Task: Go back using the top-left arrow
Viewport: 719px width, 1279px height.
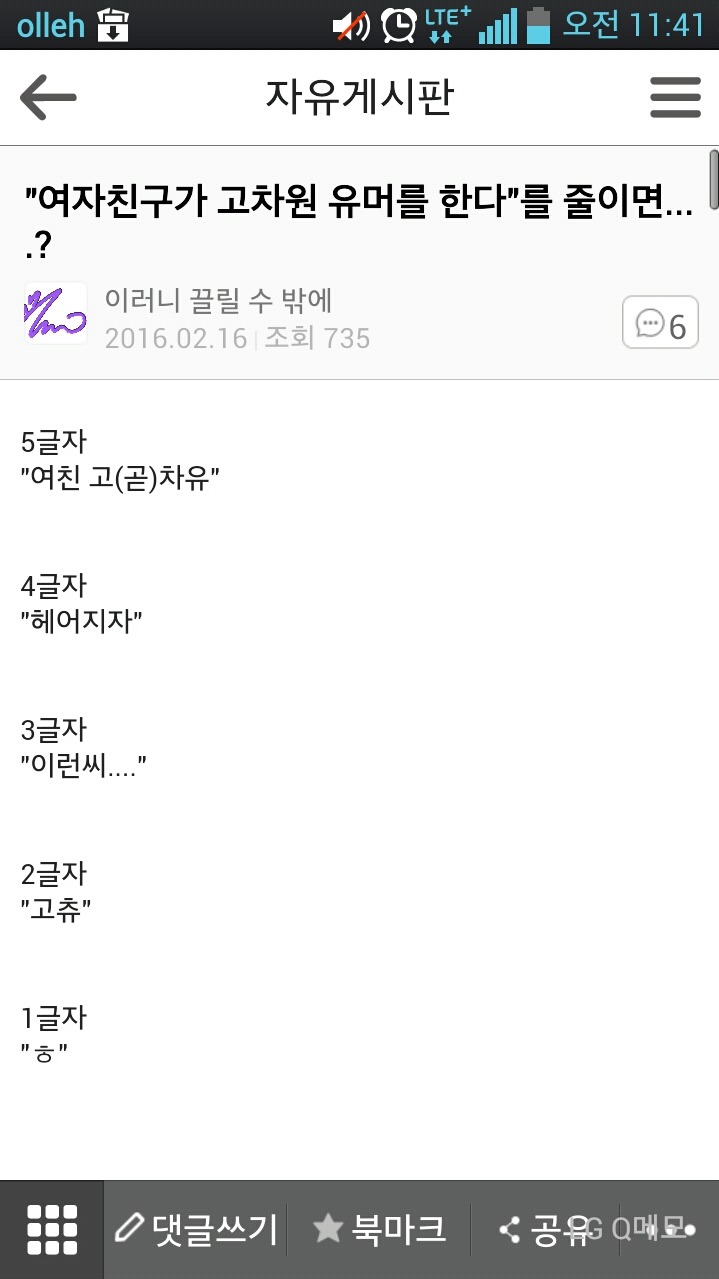Action: [x=48, y=98]
